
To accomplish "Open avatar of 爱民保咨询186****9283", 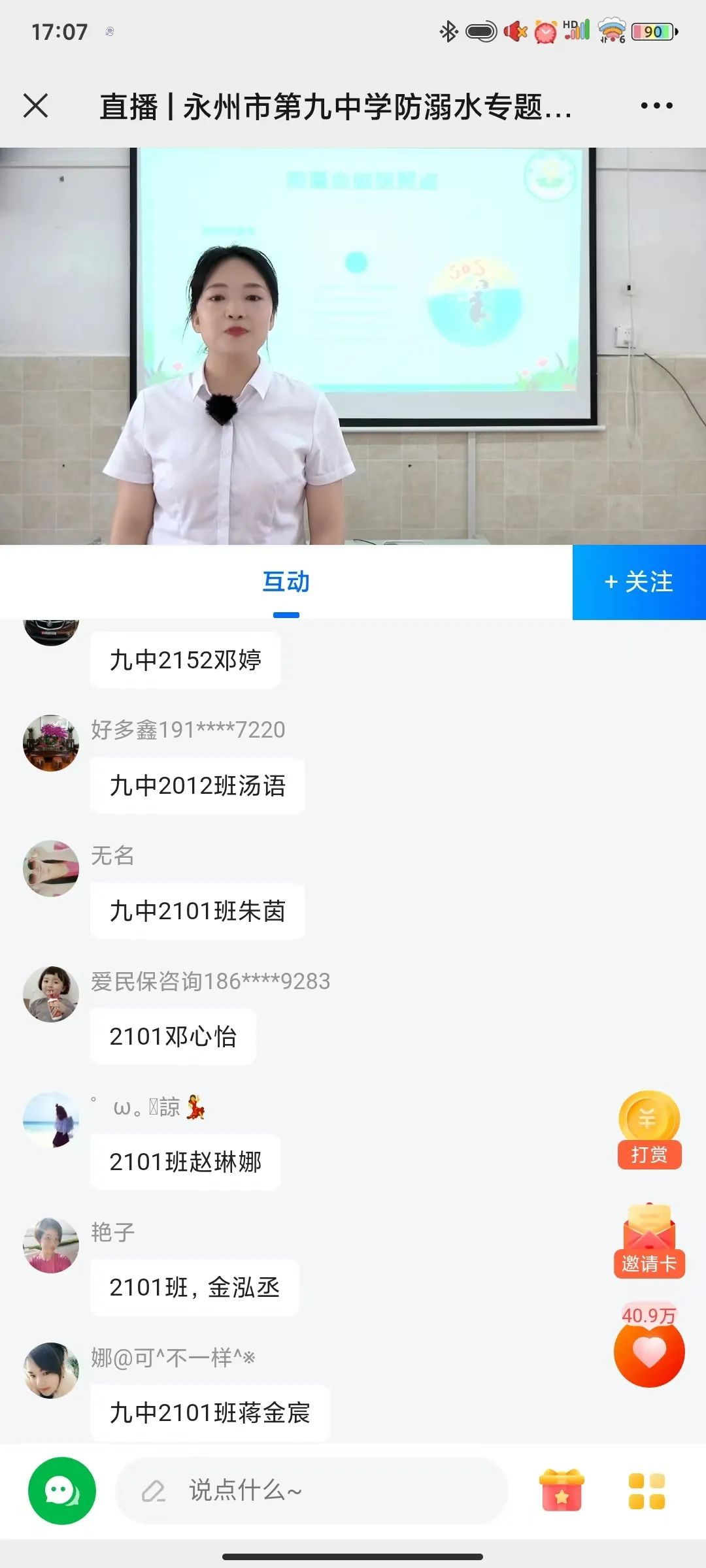I will 51,994.
